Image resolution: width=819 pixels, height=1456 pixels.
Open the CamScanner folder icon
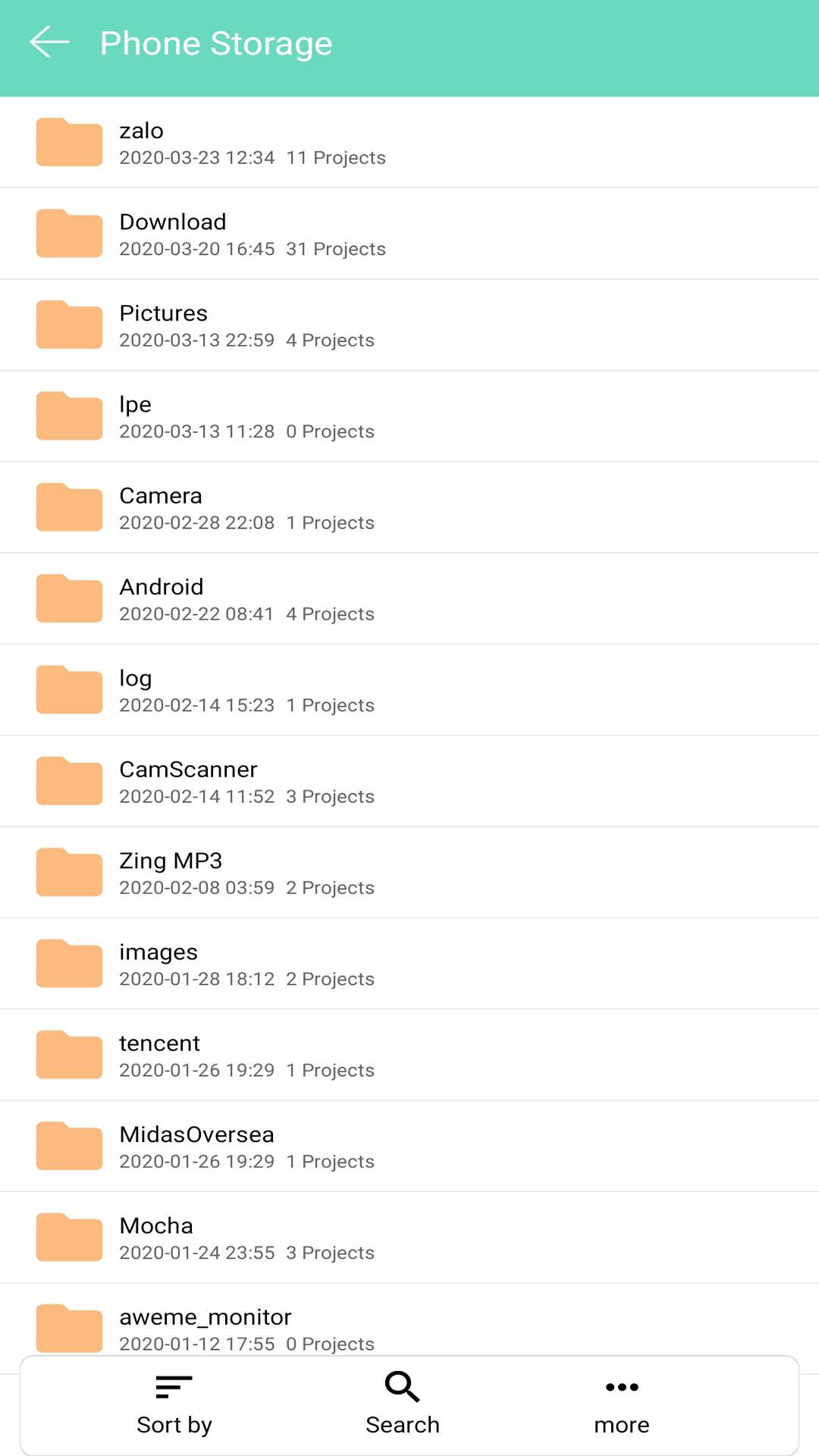click(68, 780)
